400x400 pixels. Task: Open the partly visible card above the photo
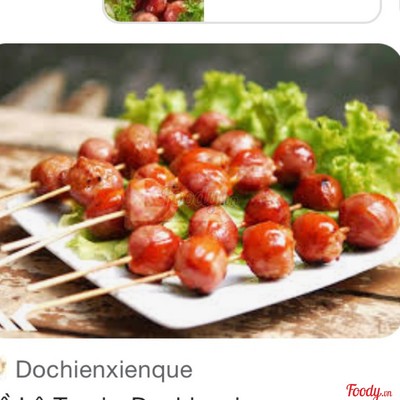(x=242, y=11)
